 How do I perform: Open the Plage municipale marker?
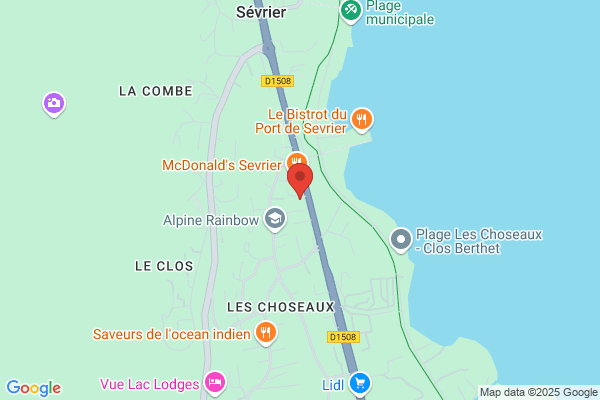pos(350,10)
